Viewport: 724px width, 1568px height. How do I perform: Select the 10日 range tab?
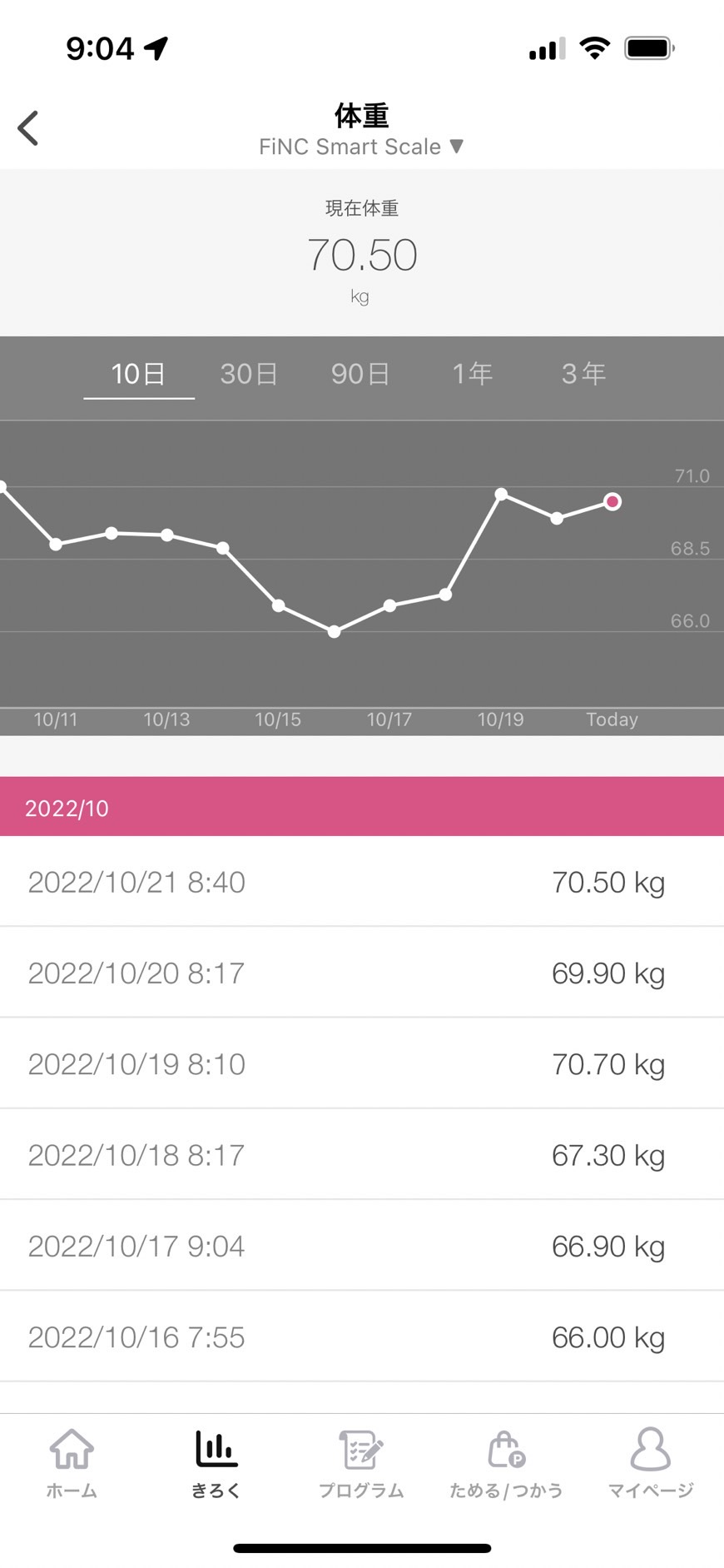click(139, 374)
